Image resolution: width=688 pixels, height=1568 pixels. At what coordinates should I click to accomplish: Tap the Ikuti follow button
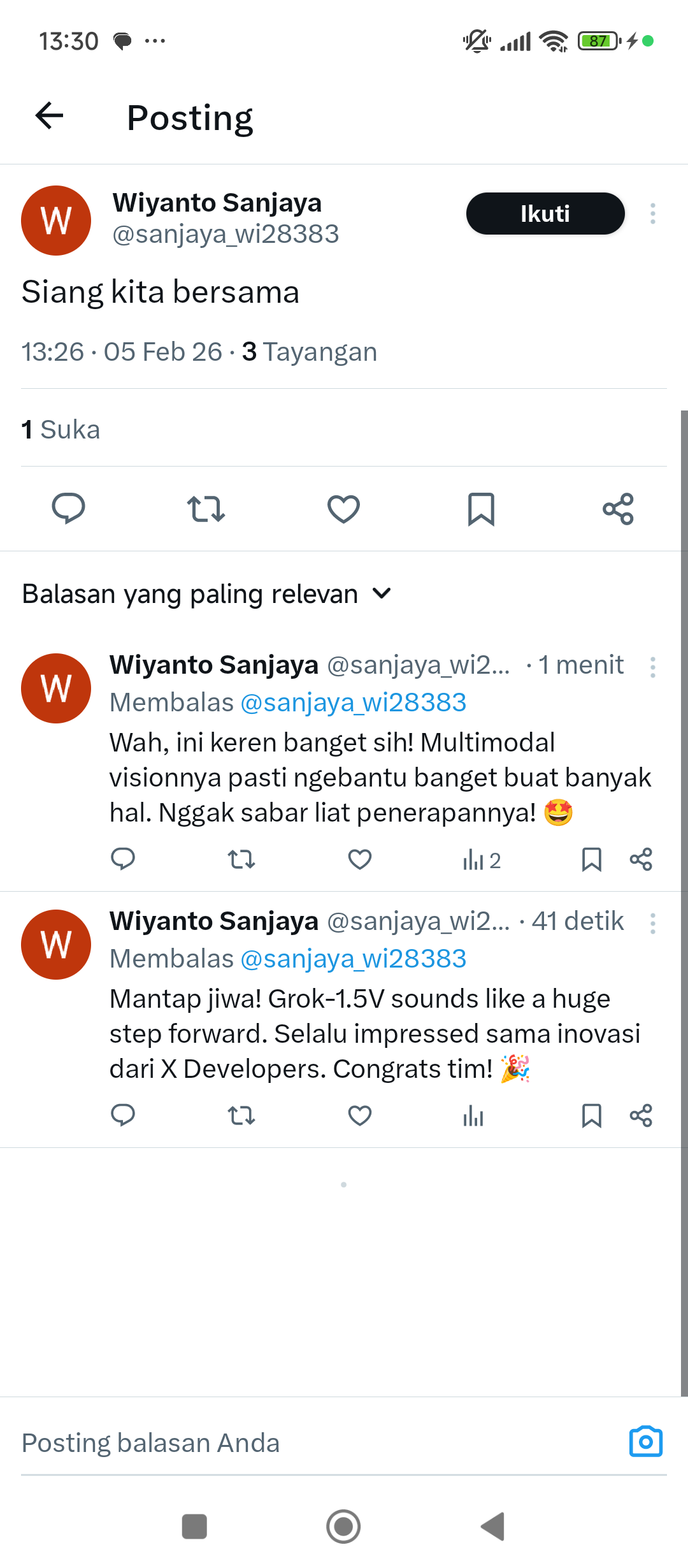[x=545, y=214]
